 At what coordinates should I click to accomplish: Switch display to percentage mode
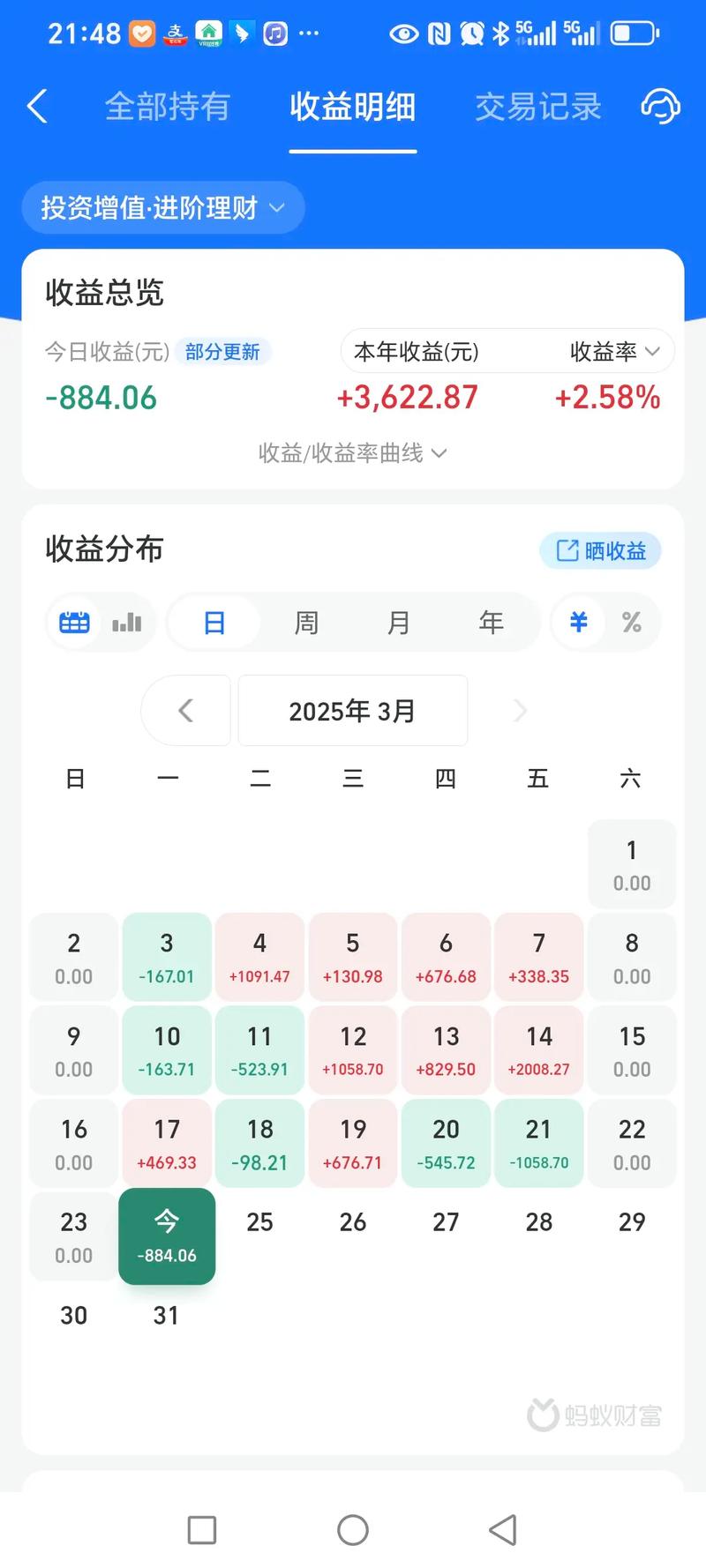(631, 623)
